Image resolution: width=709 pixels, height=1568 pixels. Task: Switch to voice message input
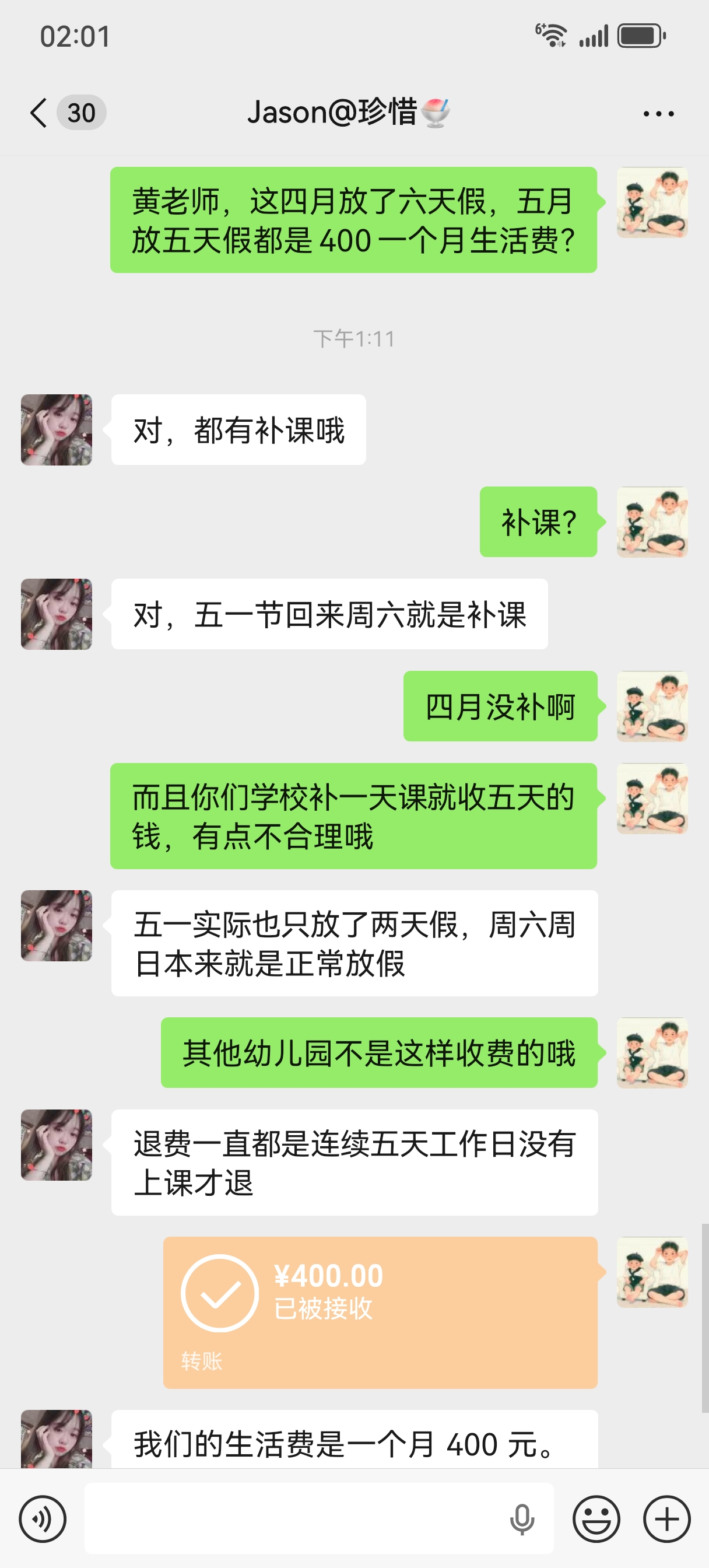43,1518
